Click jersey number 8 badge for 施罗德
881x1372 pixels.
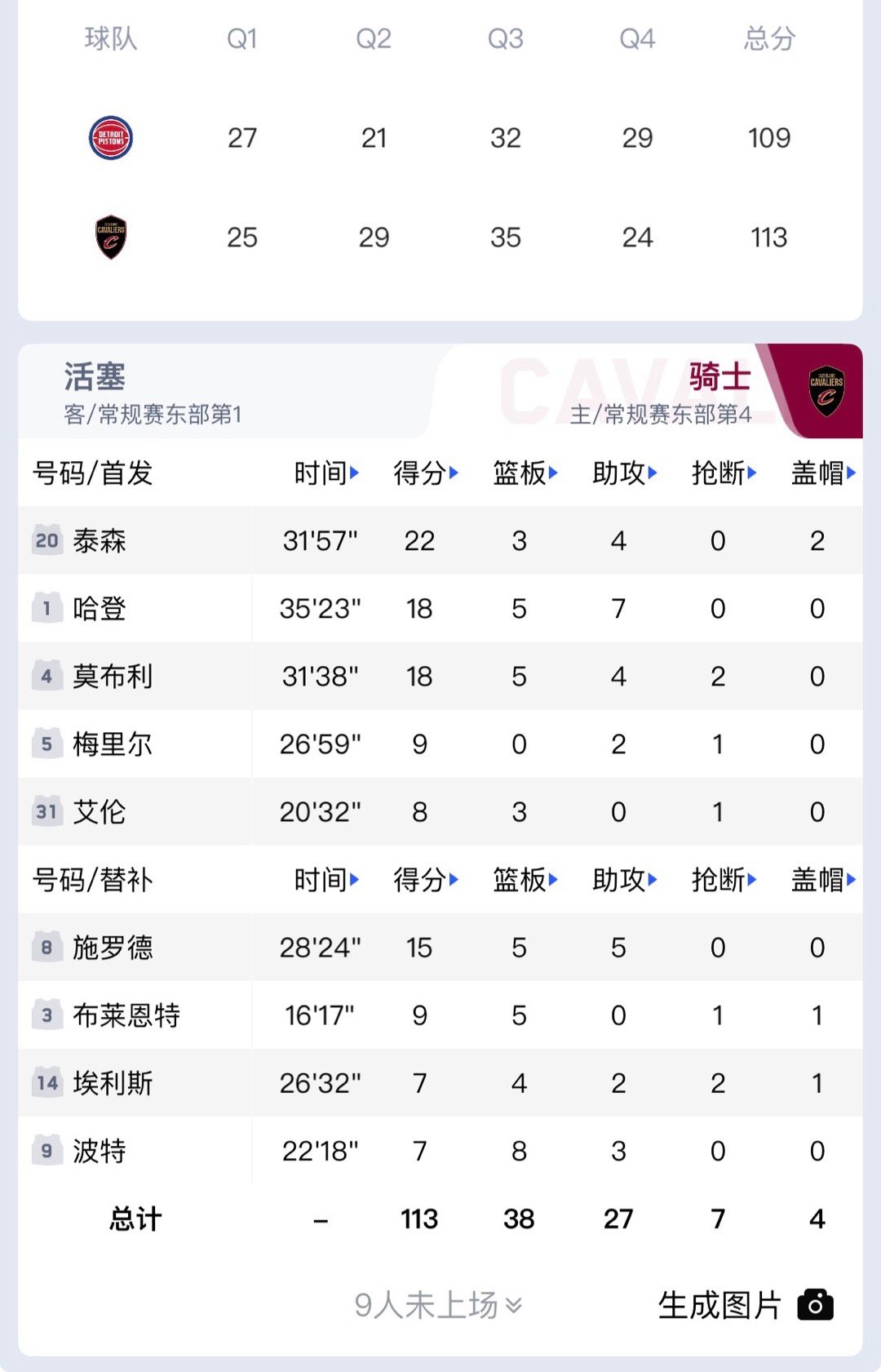click(46, 948)
